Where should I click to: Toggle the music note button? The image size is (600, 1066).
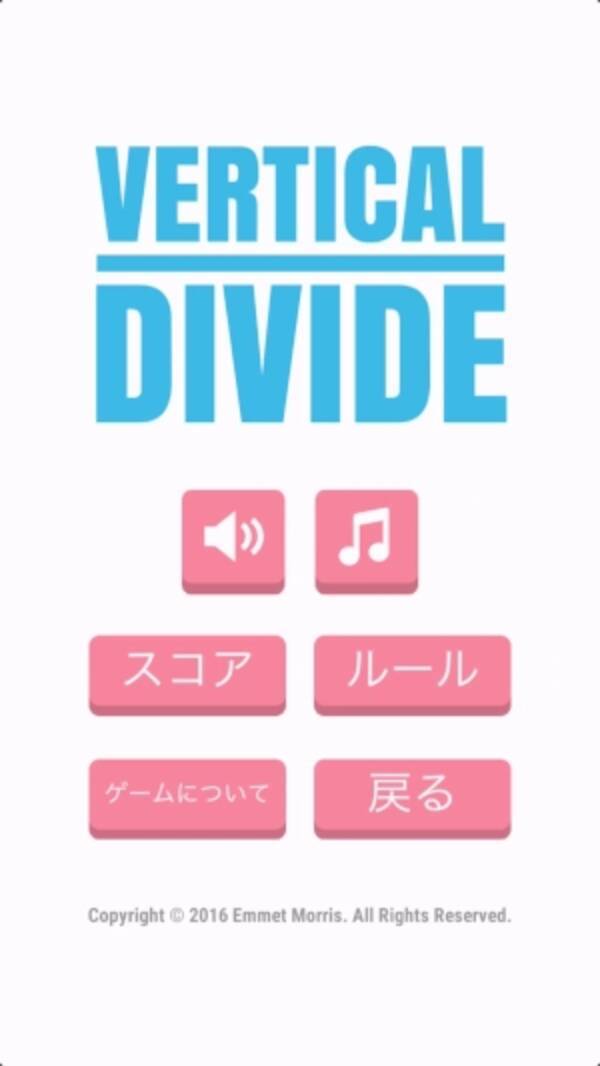pyautogui.click(x=366, y=539)
